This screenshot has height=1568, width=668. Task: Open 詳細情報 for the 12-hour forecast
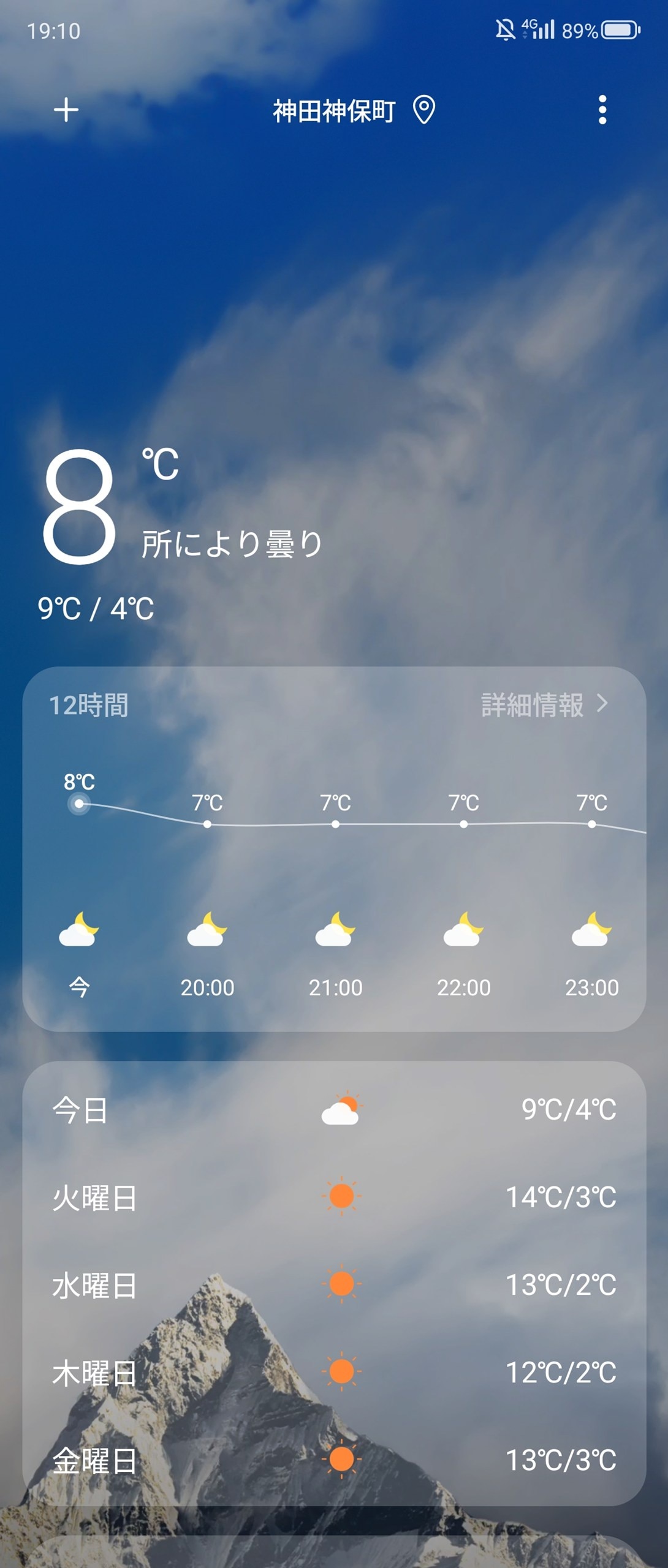(544, 705)
